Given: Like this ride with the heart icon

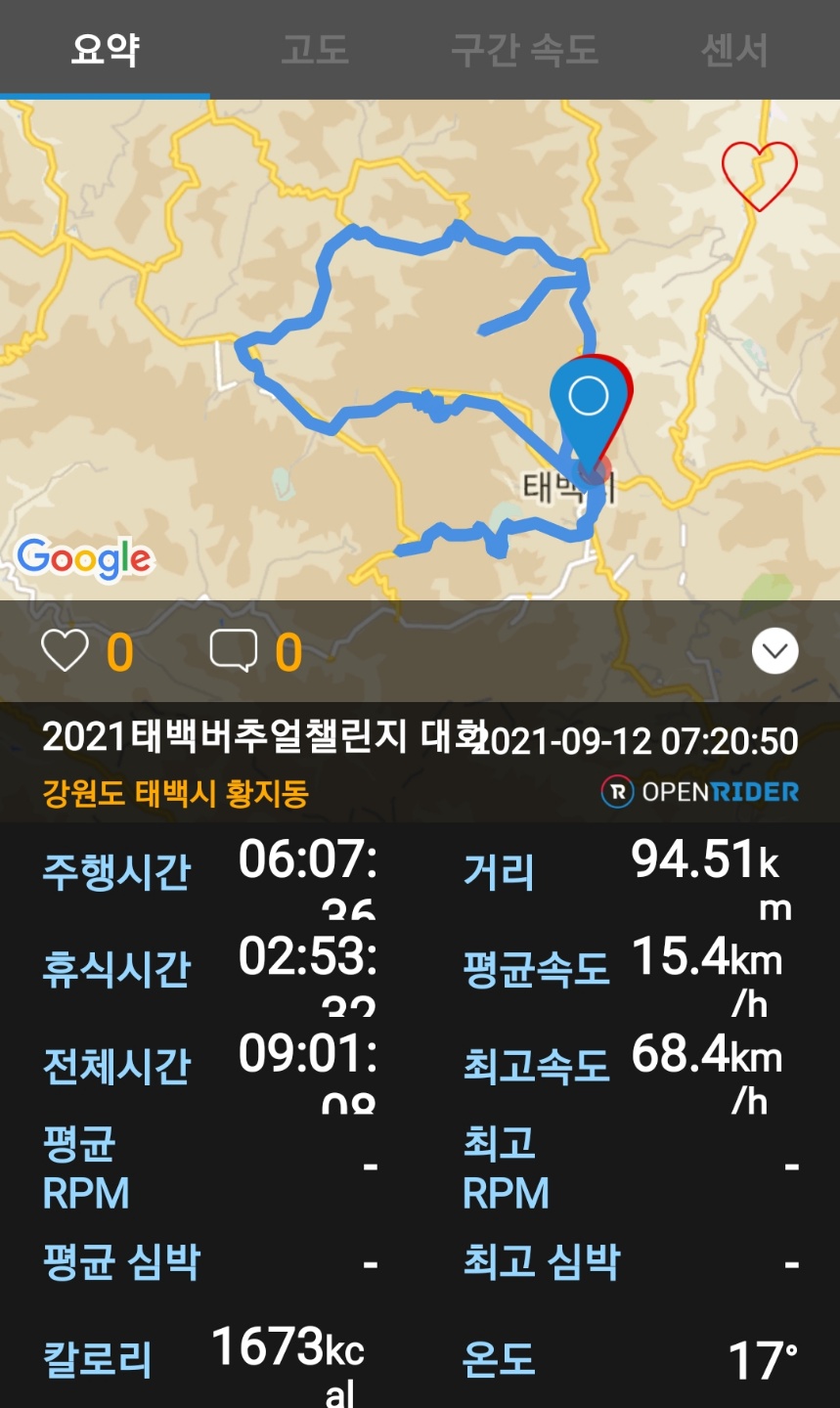Looking at the screenshot, I should click(65, 651).
